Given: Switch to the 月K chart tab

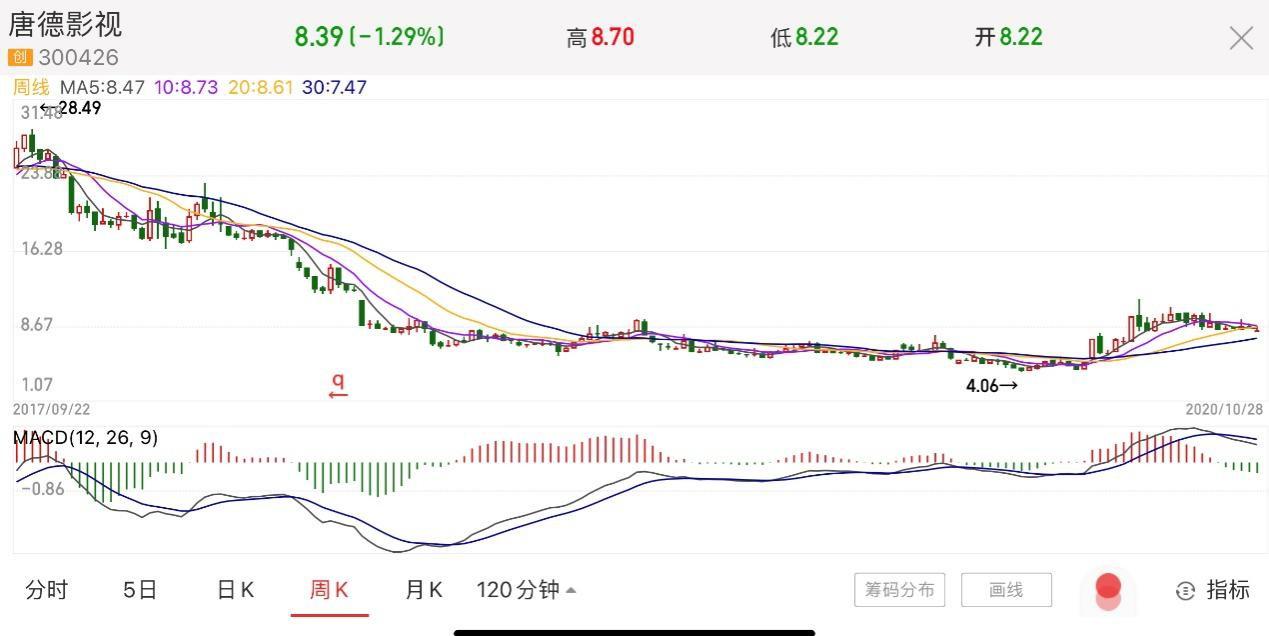Looking at the screenshot, I should (x=423, y=590).
